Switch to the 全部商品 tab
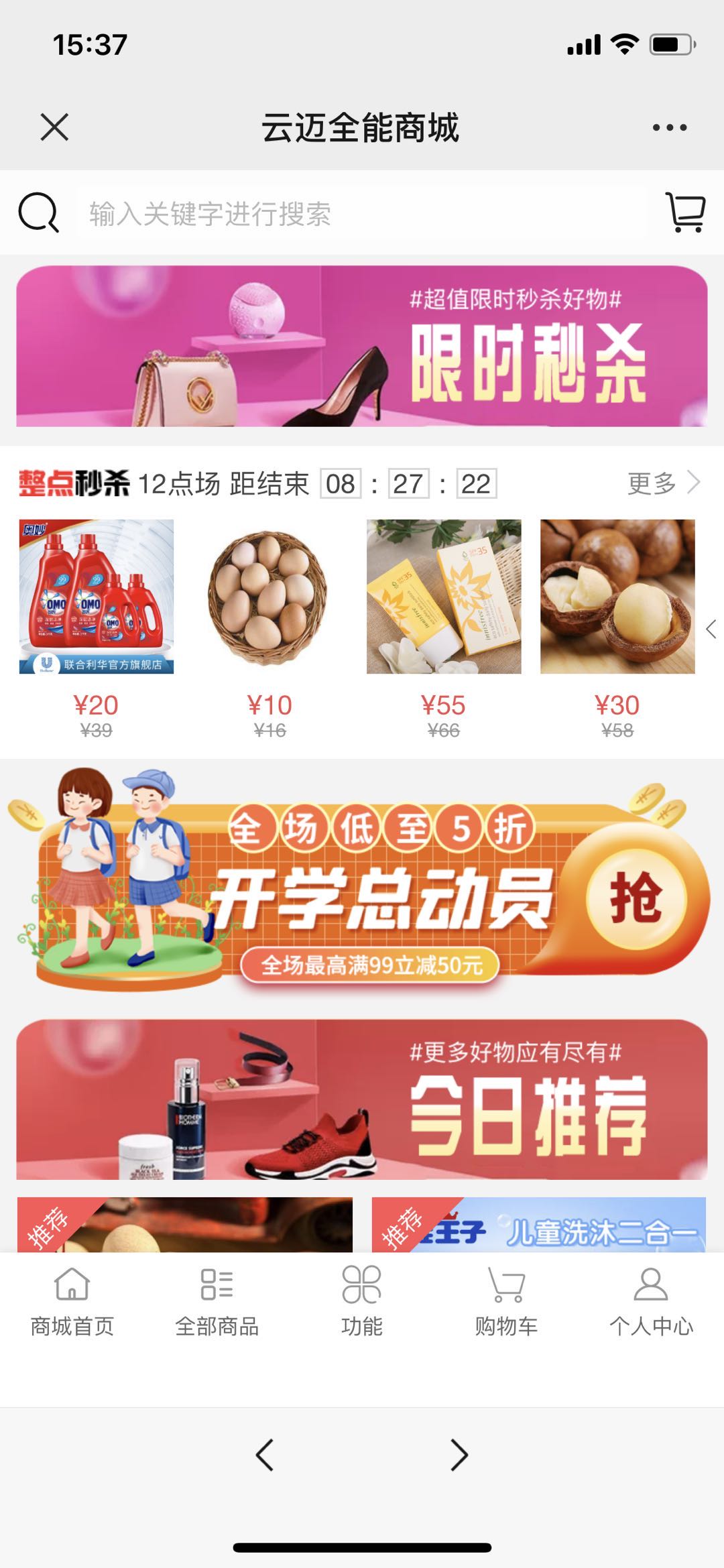The image size is (724, 1568). point(217,1302)
